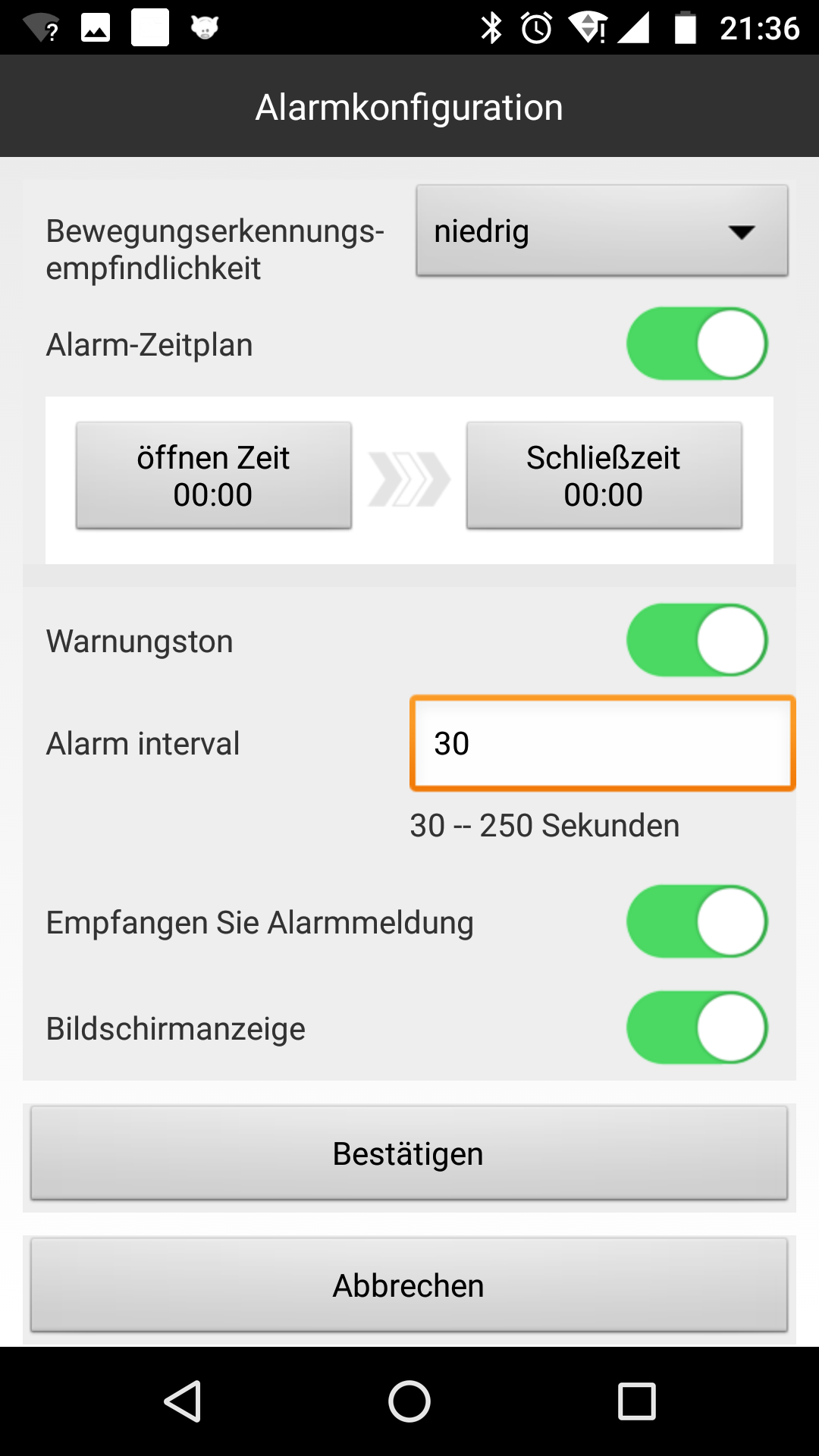
Task: Tap the Alarm interval field
Action: [602, 743]
